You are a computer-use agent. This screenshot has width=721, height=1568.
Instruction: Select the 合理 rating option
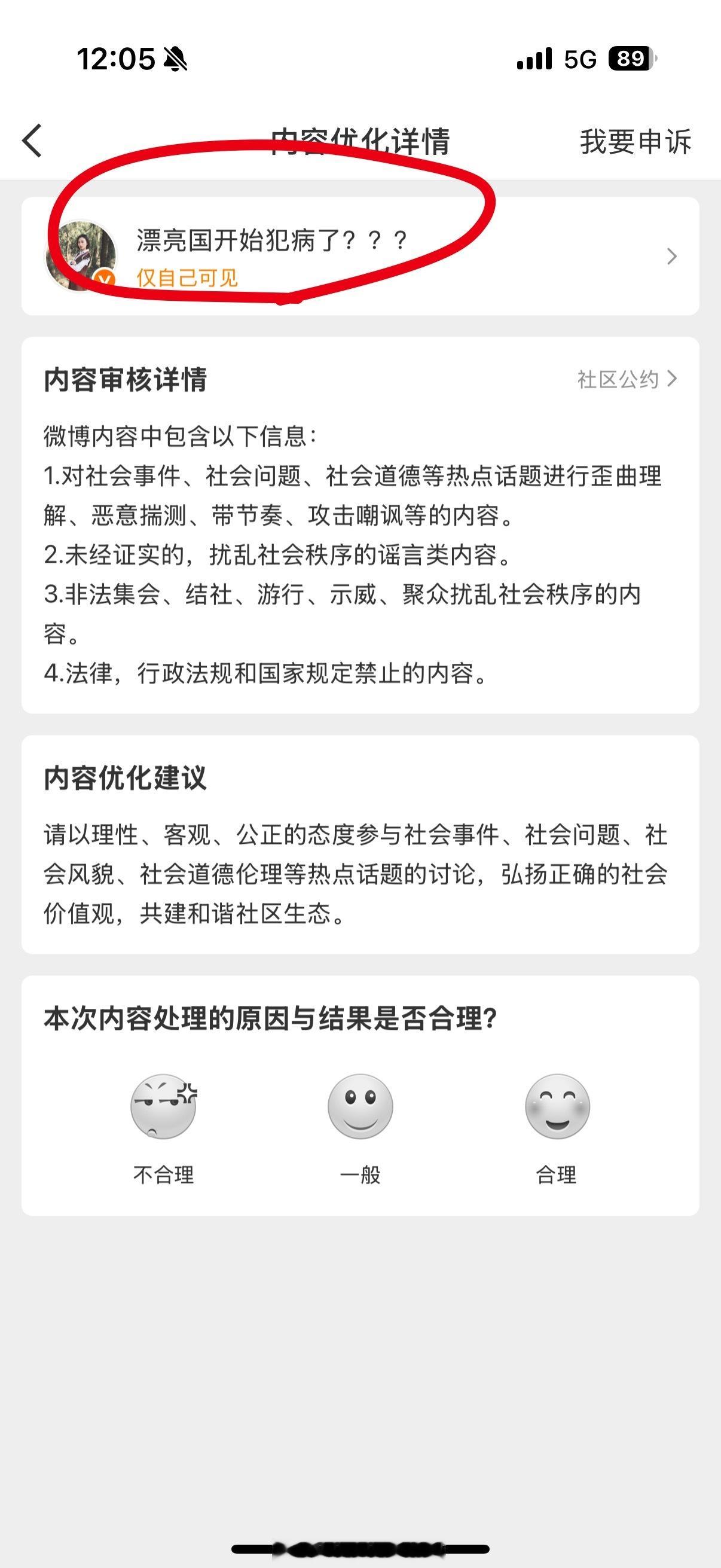[557, 1175]
